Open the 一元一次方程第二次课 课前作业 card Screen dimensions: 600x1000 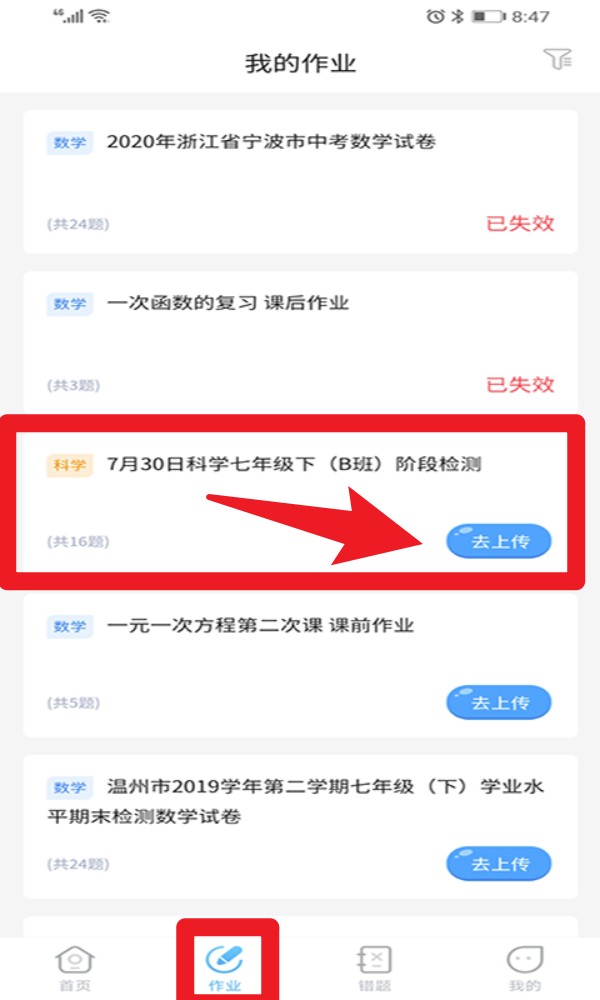tap(300, 666)
